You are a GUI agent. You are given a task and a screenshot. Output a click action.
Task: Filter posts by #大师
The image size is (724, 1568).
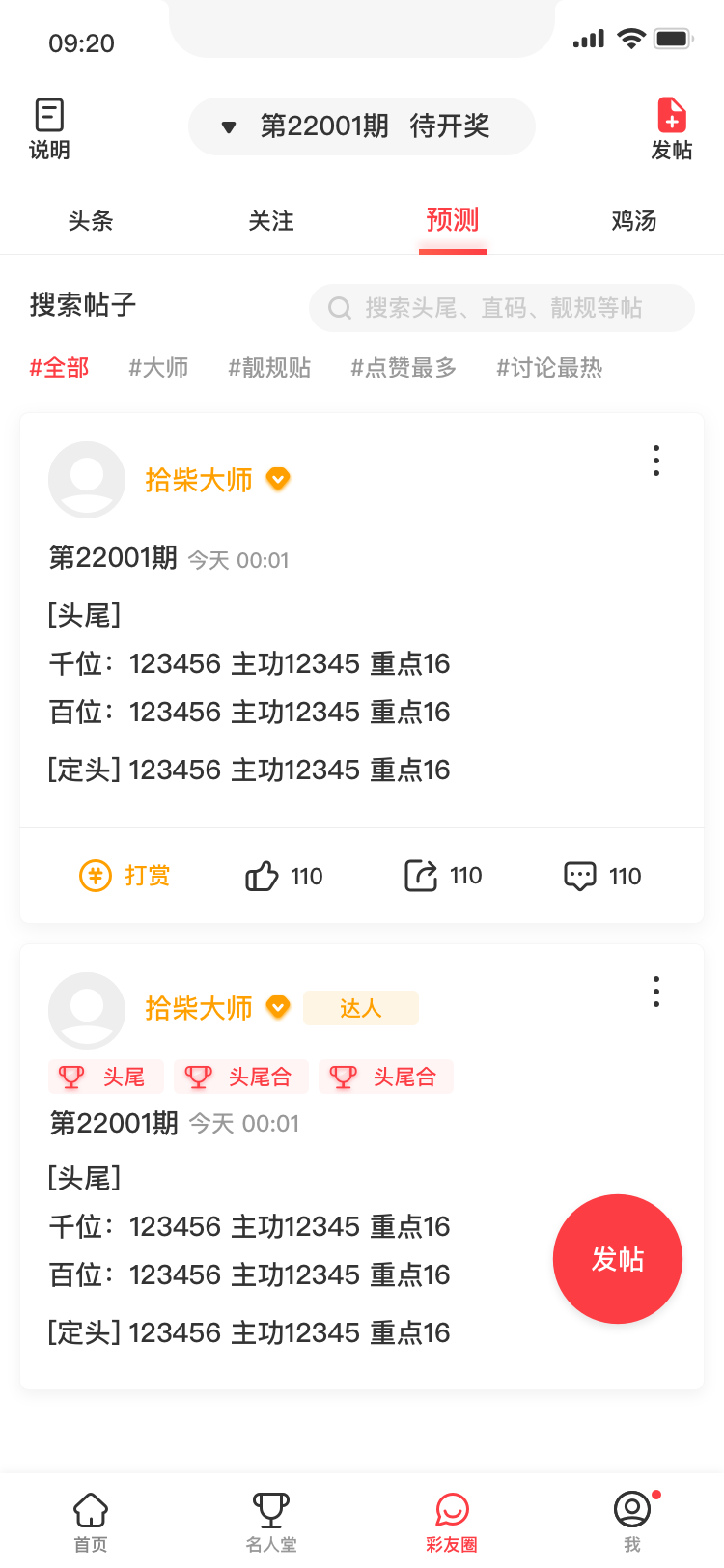point(158,368)
